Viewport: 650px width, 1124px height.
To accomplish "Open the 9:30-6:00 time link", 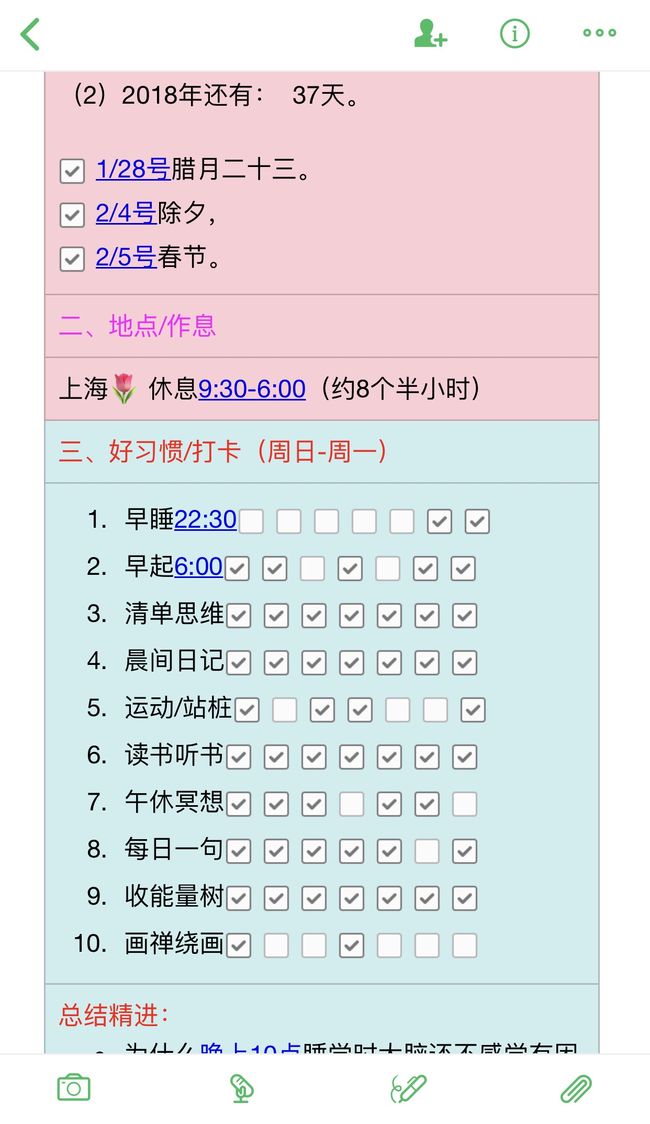I will tap(252, 389).
